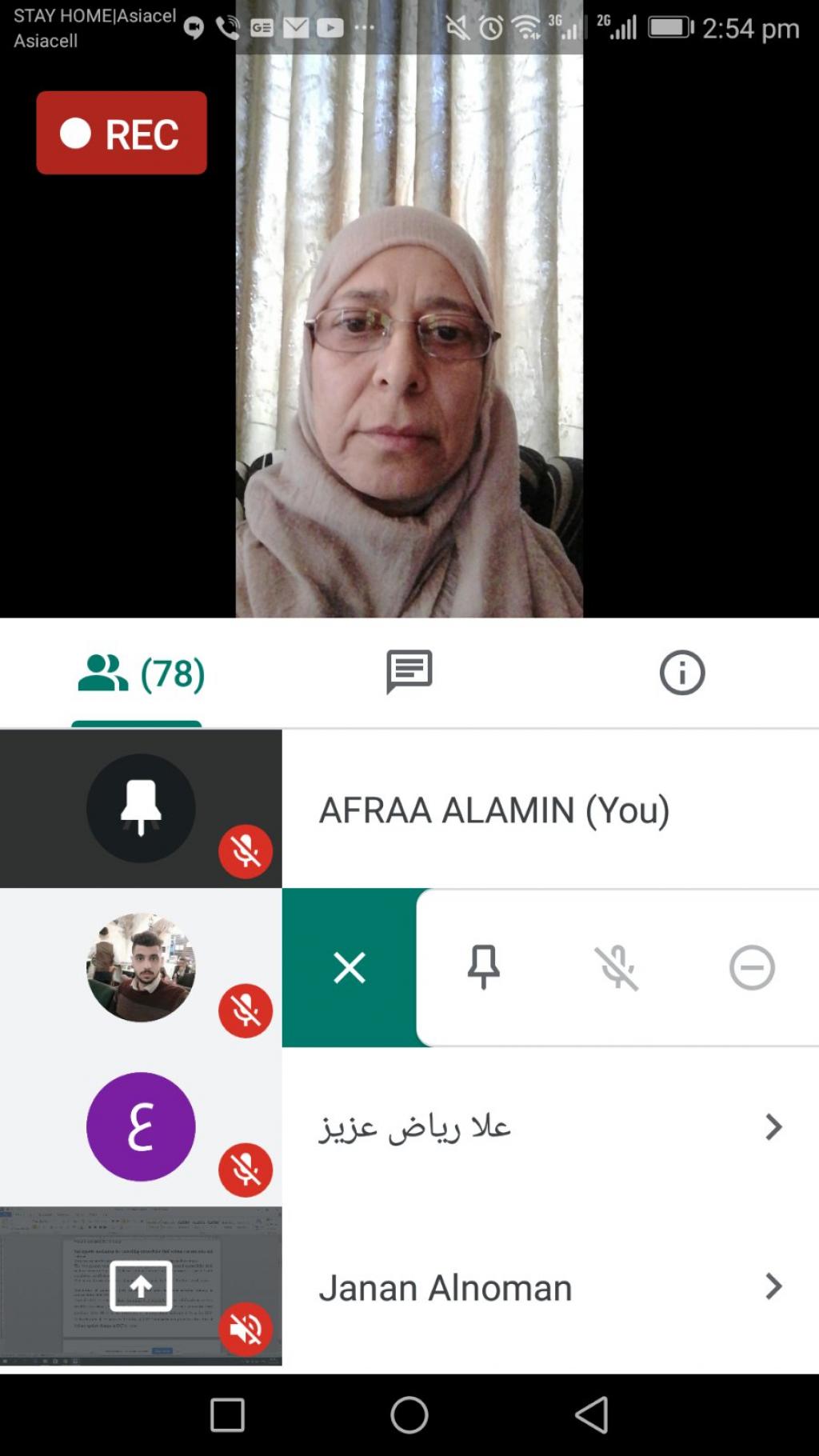Open Janan Alnoman's shared screen thumbnail

pos(141,1286)
